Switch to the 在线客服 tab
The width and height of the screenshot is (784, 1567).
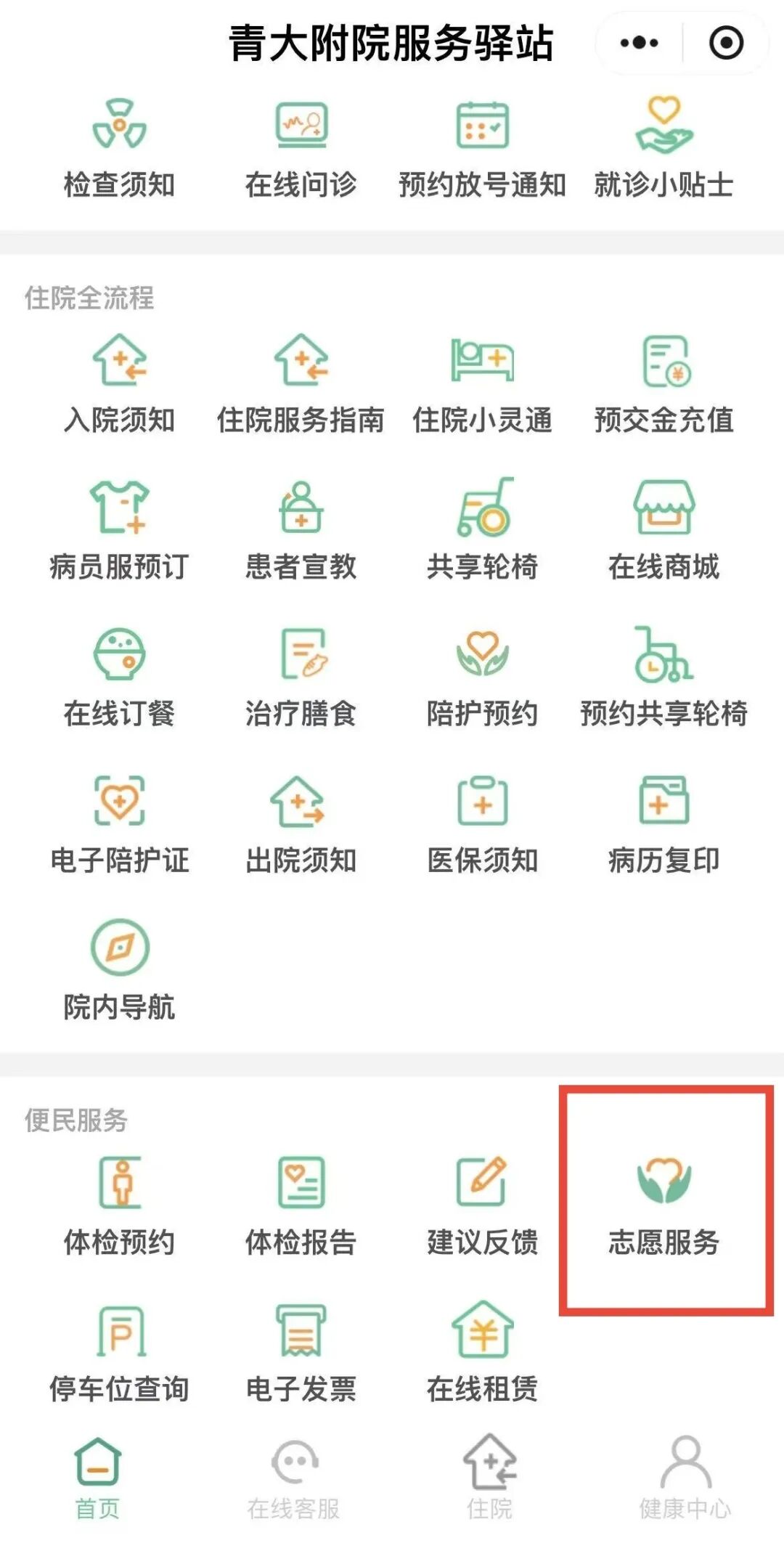294,1478
